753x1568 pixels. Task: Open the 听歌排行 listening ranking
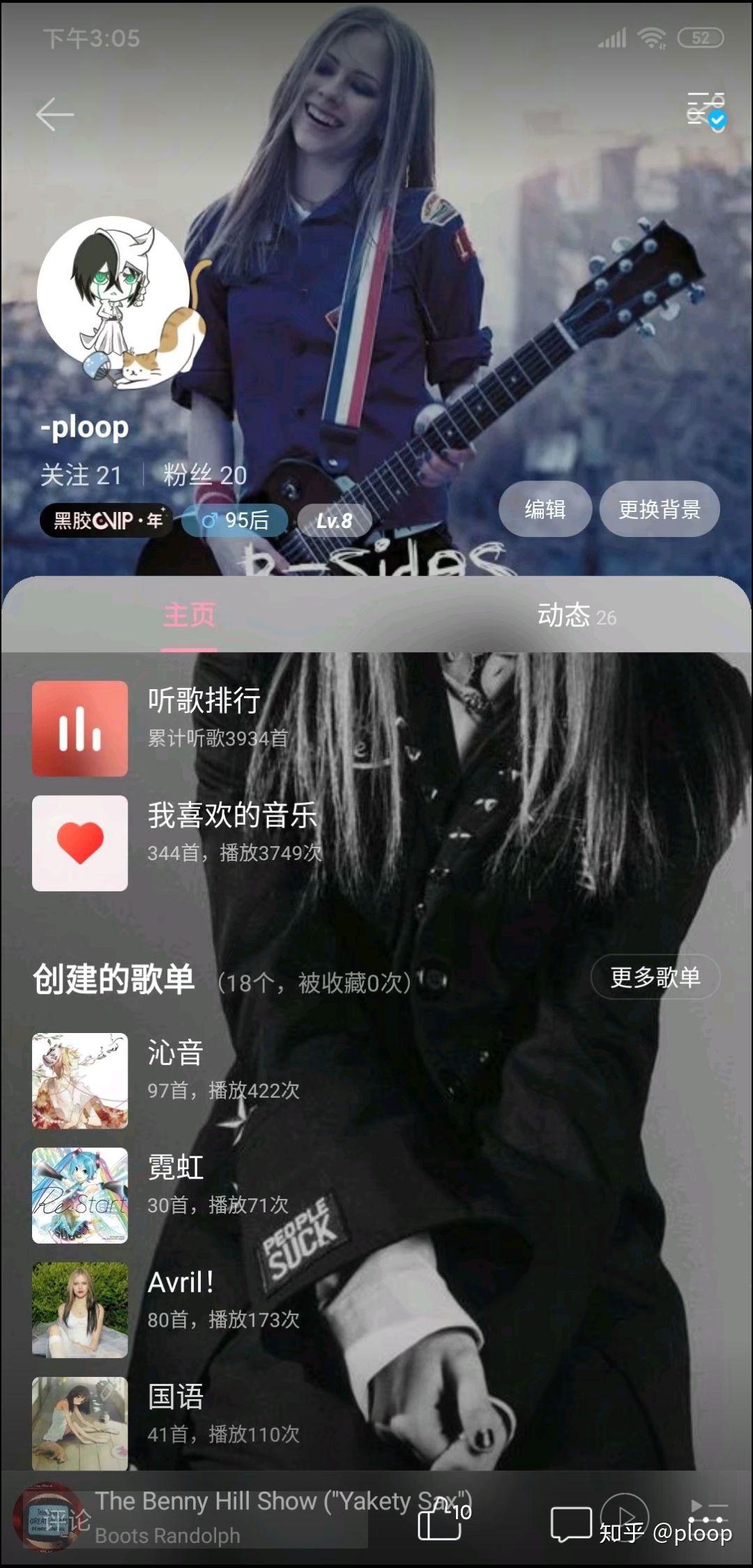point(204,728)
